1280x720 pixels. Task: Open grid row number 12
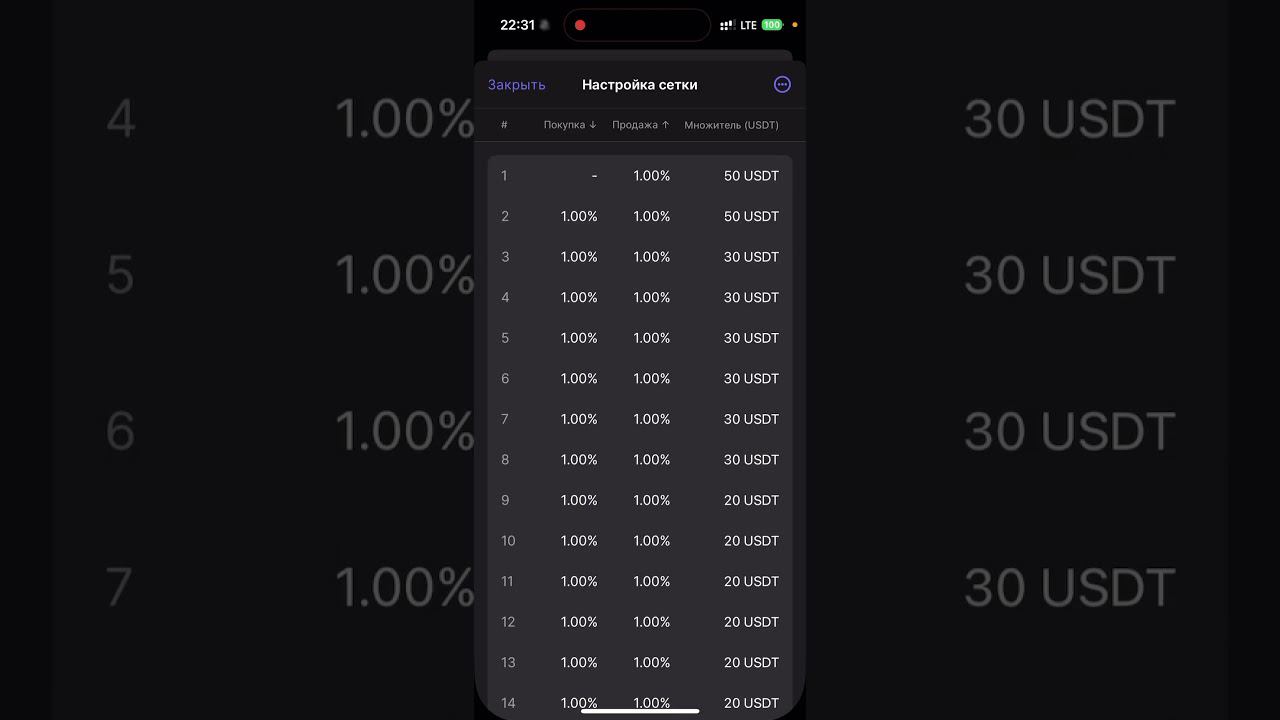(x=640, y=622)
